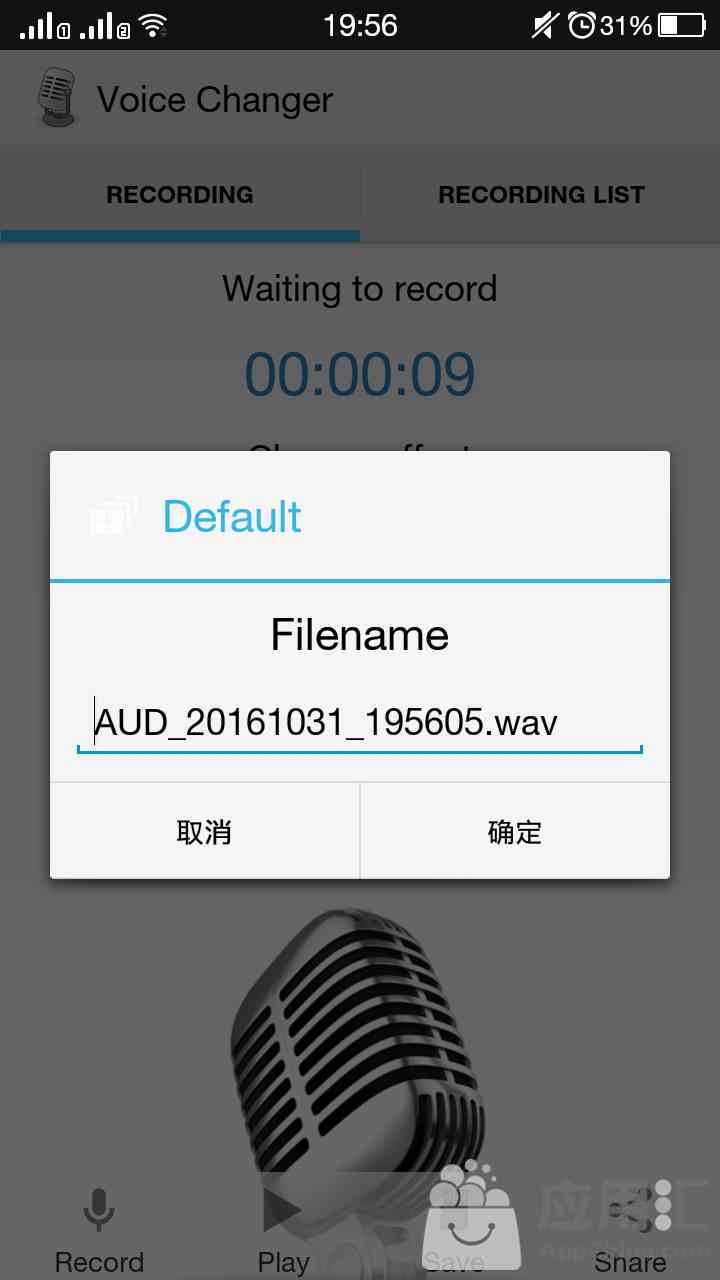Image resolution: width=720 pixels, height=1280 pixels.
Task: Start recording with the Record button
Action: click(99, 1230)
